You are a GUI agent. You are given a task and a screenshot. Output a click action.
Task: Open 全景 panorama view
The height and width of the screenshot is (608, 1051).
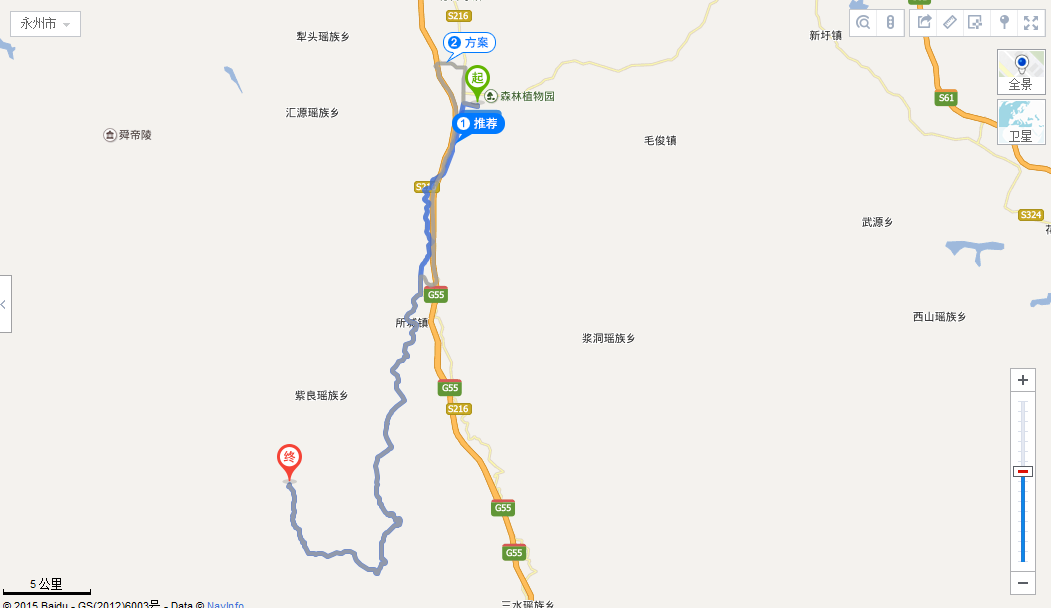click(x=1021, y=72)
